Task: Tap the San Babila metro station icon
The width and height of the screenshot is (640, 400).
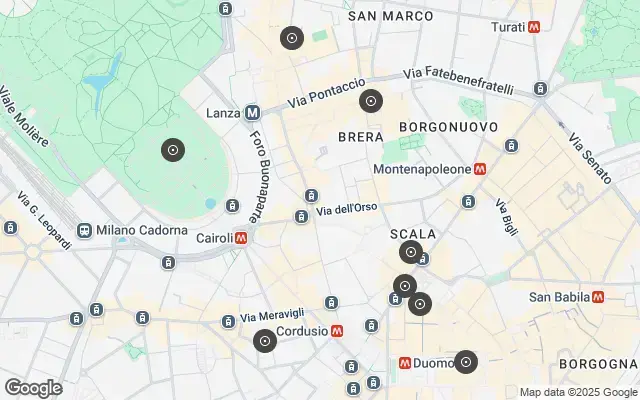Action: 598,297
